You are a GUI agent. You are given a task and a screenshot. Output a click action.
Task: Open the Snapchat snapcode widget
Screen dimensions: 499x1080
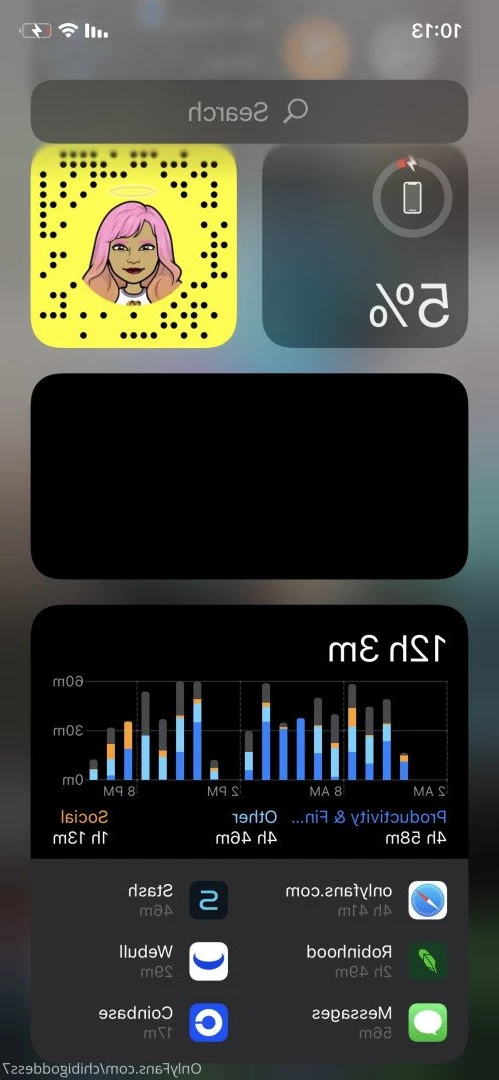click(134, 246)
